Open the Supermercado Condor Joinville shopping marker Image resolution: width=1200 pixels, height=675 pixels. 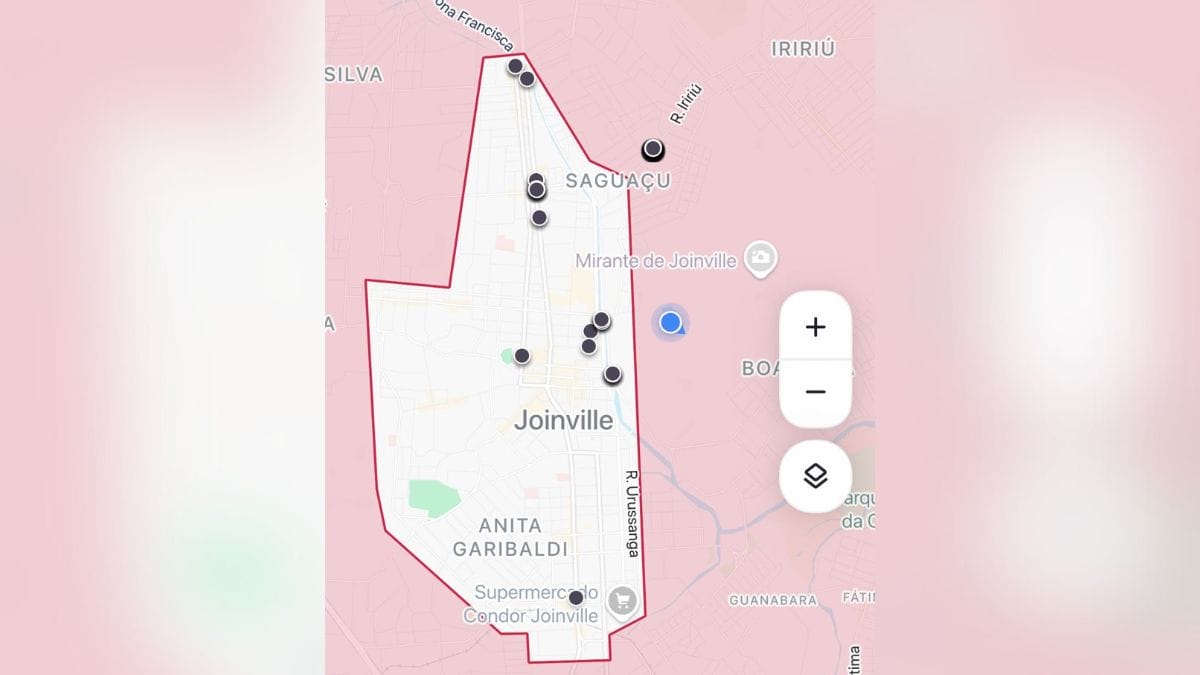(623, 601)
